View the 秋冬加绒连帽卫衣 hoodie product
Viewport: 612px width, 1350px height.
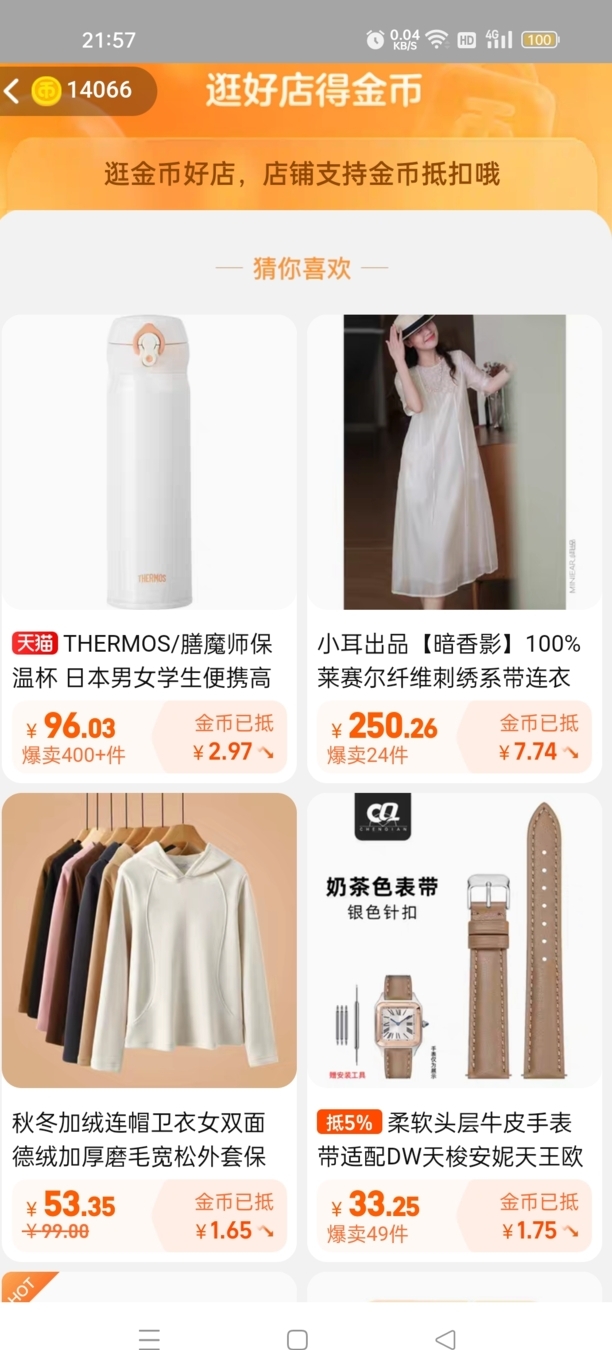point(149,980)
